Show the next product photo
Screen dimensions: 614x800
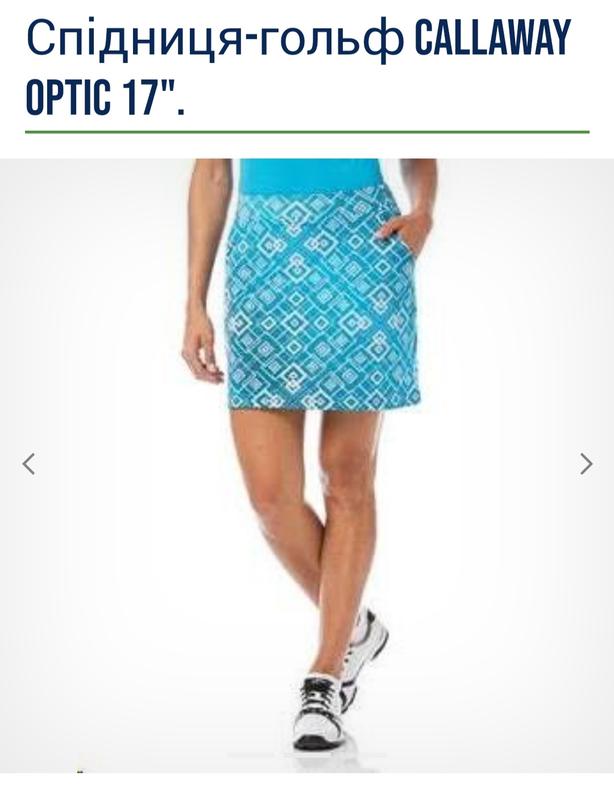coord(586,464)
